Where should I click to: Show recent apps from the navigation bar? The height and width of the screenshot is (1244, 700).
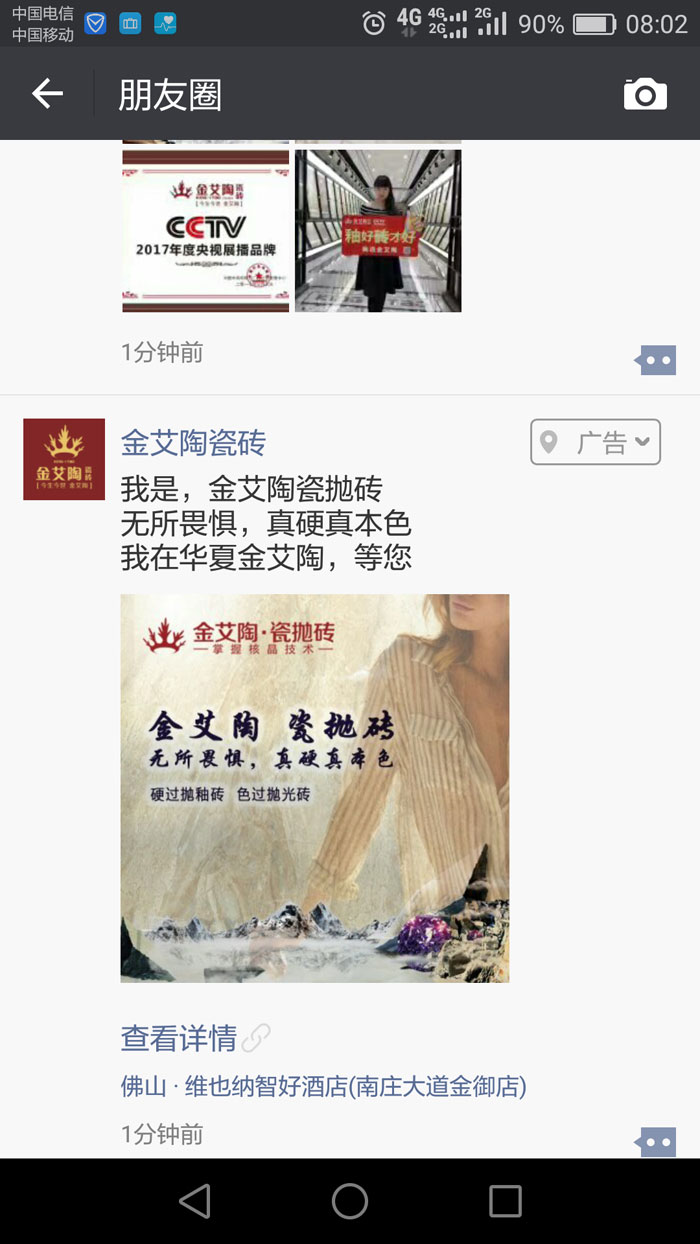click(505, 1201)
